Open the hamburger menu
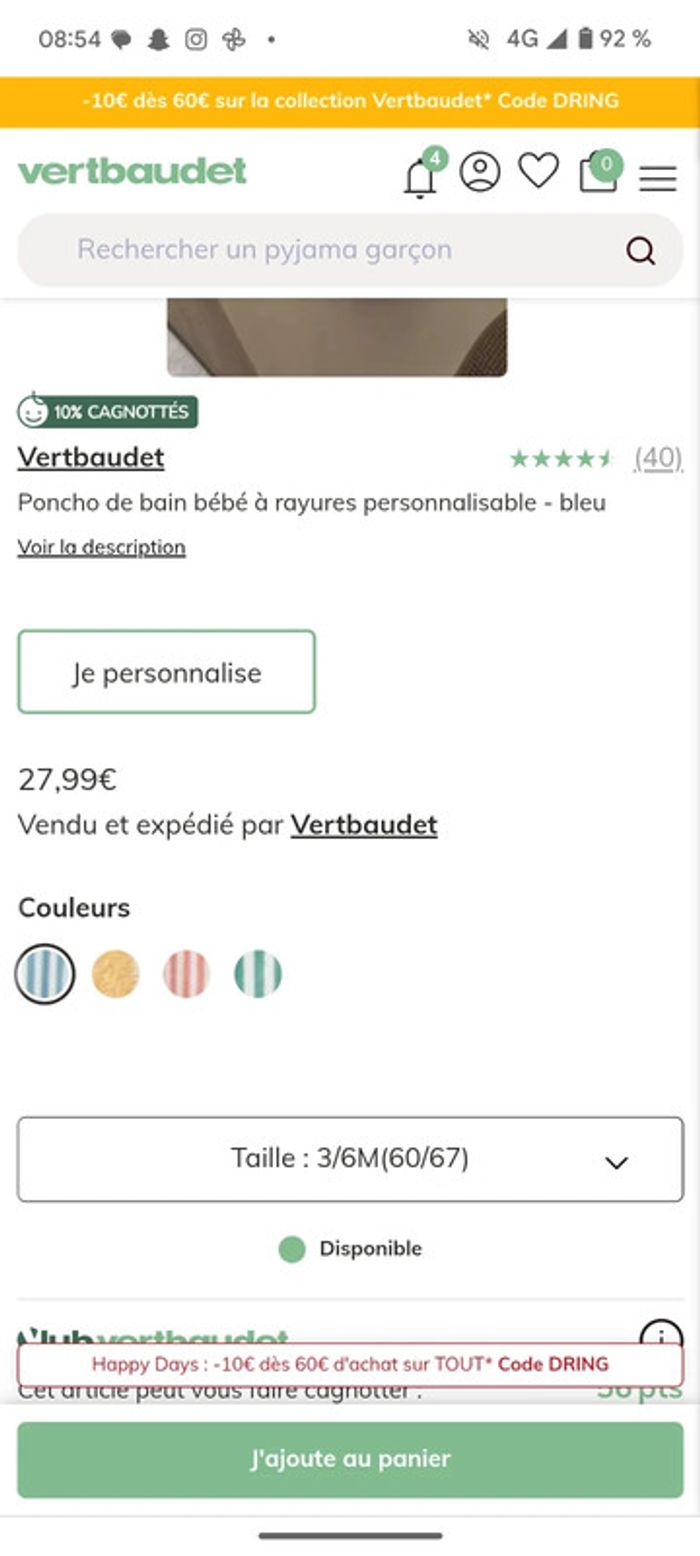Viewport: 700px width, 1556px height. click(657, 178)
